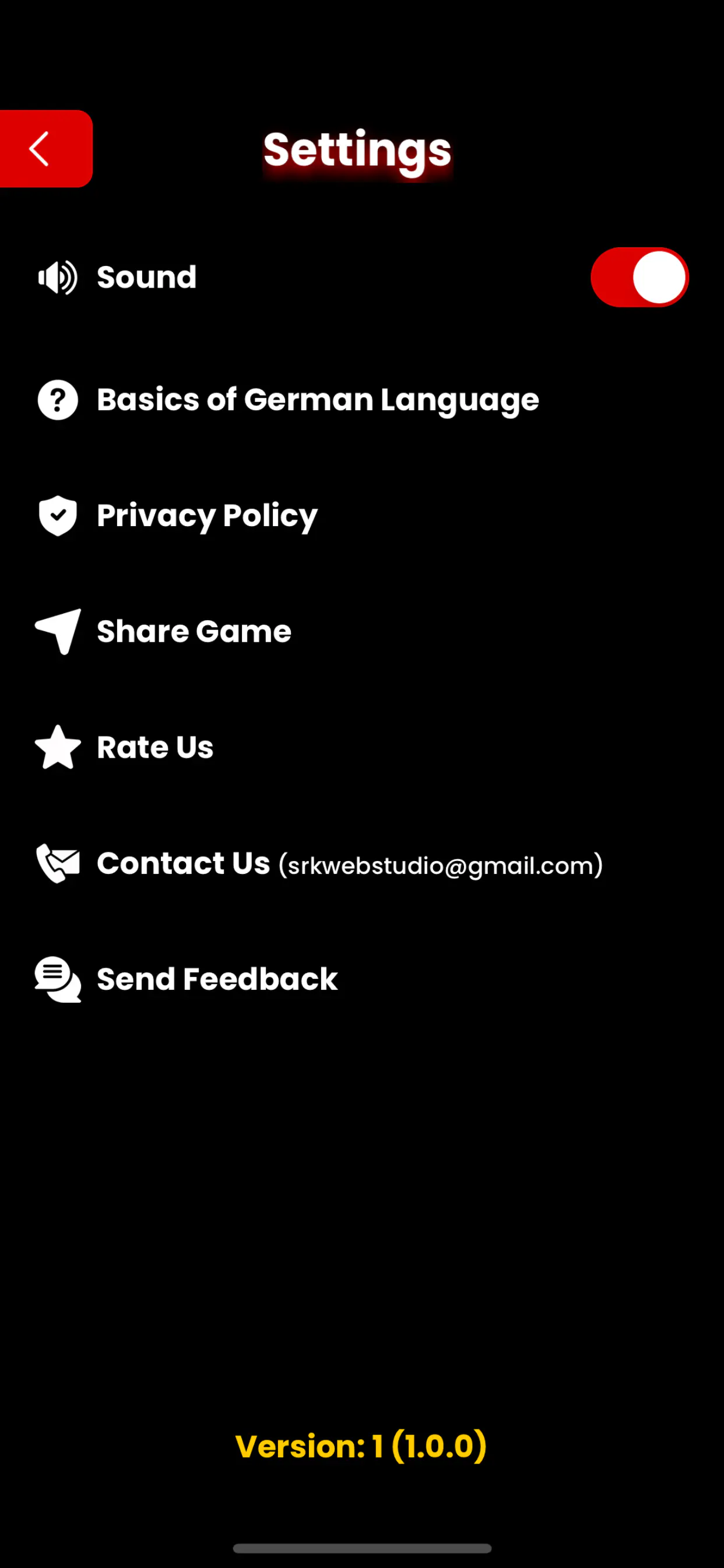
Task: Choose Send Feedback
Action: tap(217, 979)
